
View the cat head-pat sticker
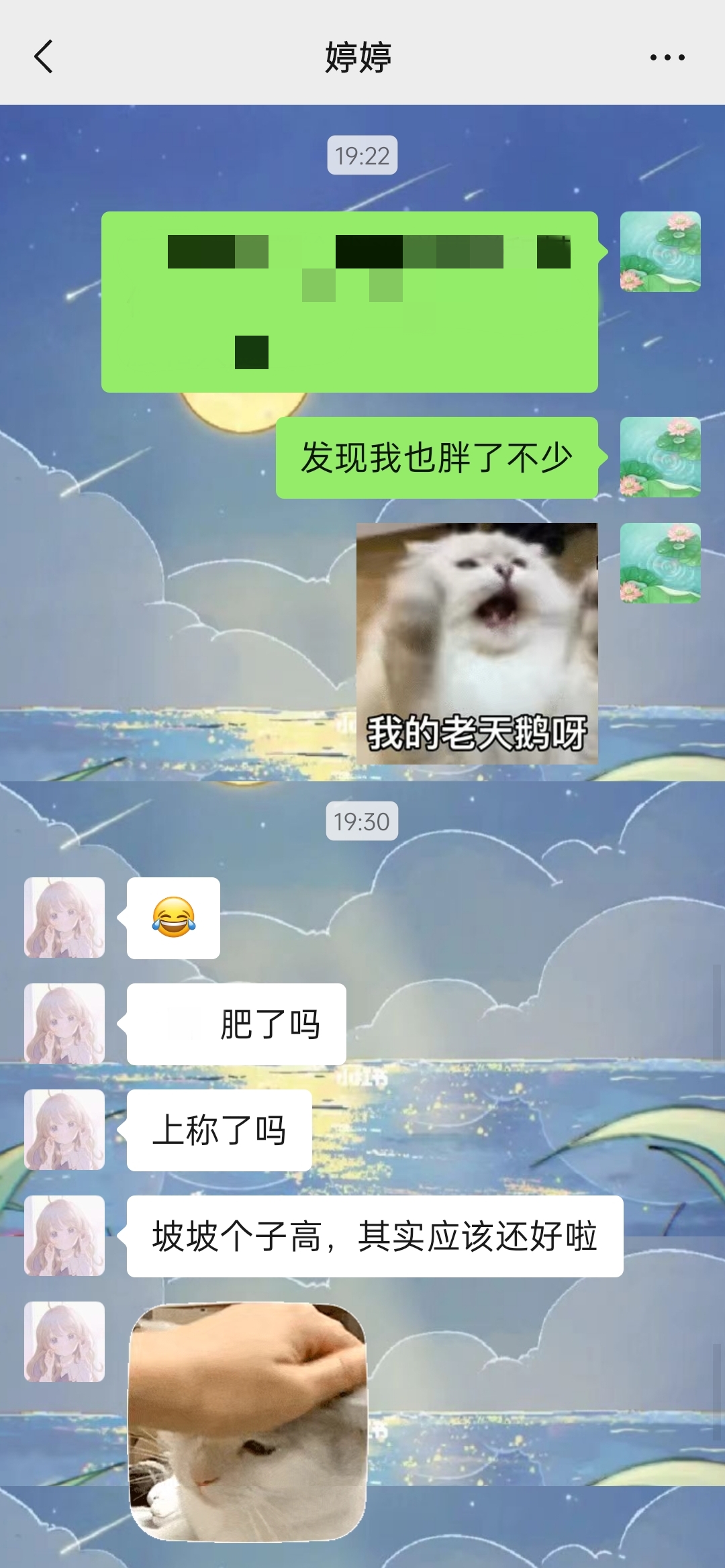pos(248,1422)
